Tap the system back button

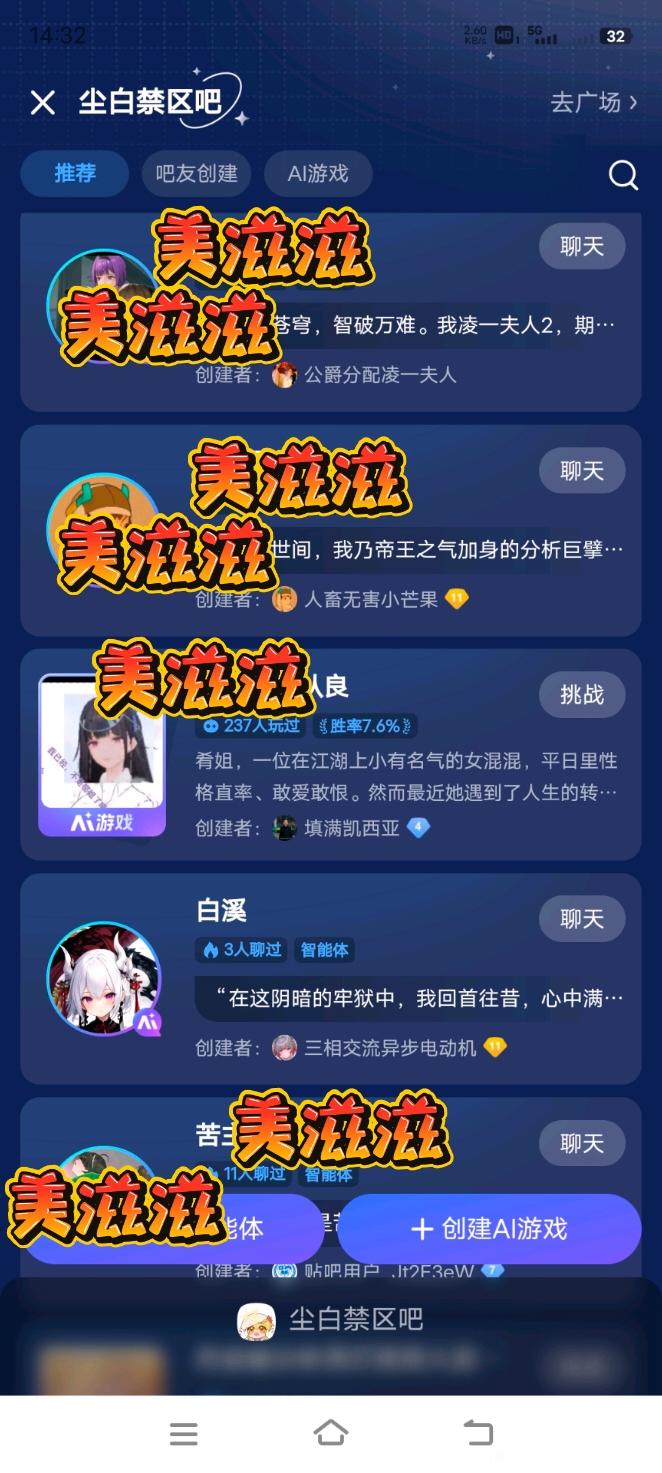(x=478, y=1434)
